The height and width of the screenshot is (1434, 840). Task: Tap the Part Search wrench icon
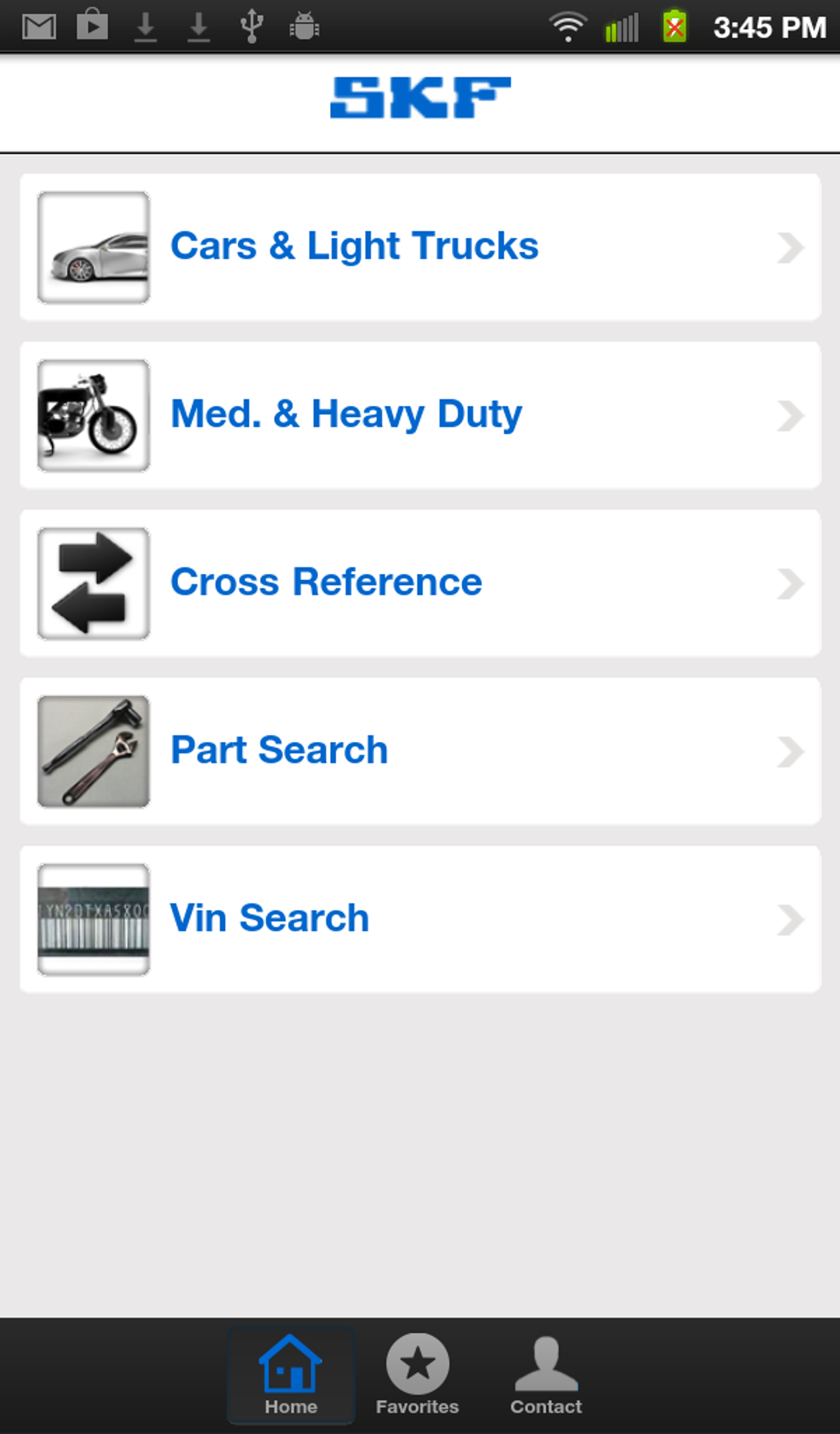point(92,750)
